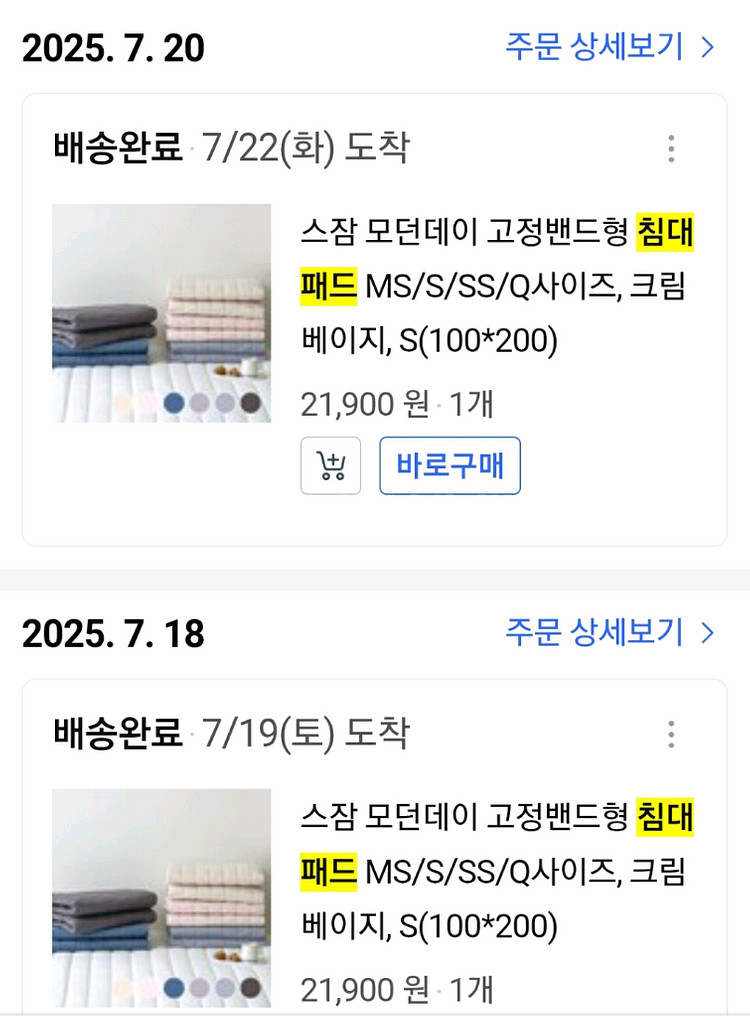
Task: Add the 7/22 bed pad to cart
Action: 330,466
